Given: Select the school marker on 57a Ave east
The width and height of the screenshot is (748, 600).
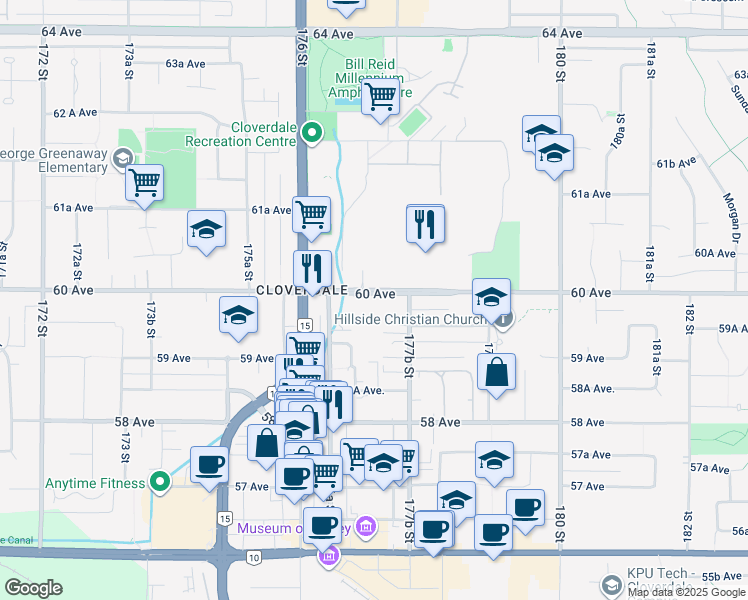Looking at the screenshot, I should coord(494,461).
